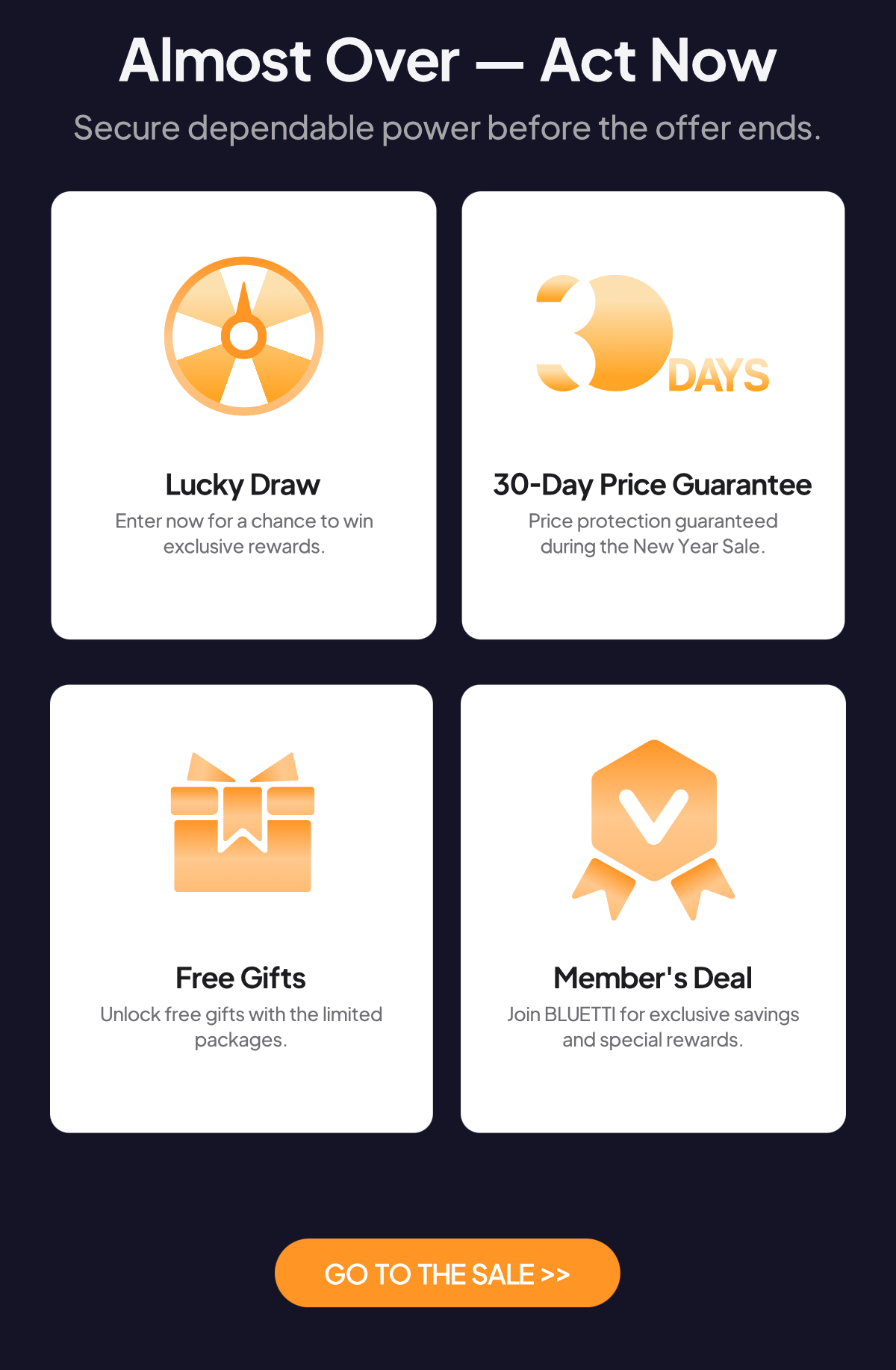
Task: Click the Member's Deal heading
Action: 653,977
